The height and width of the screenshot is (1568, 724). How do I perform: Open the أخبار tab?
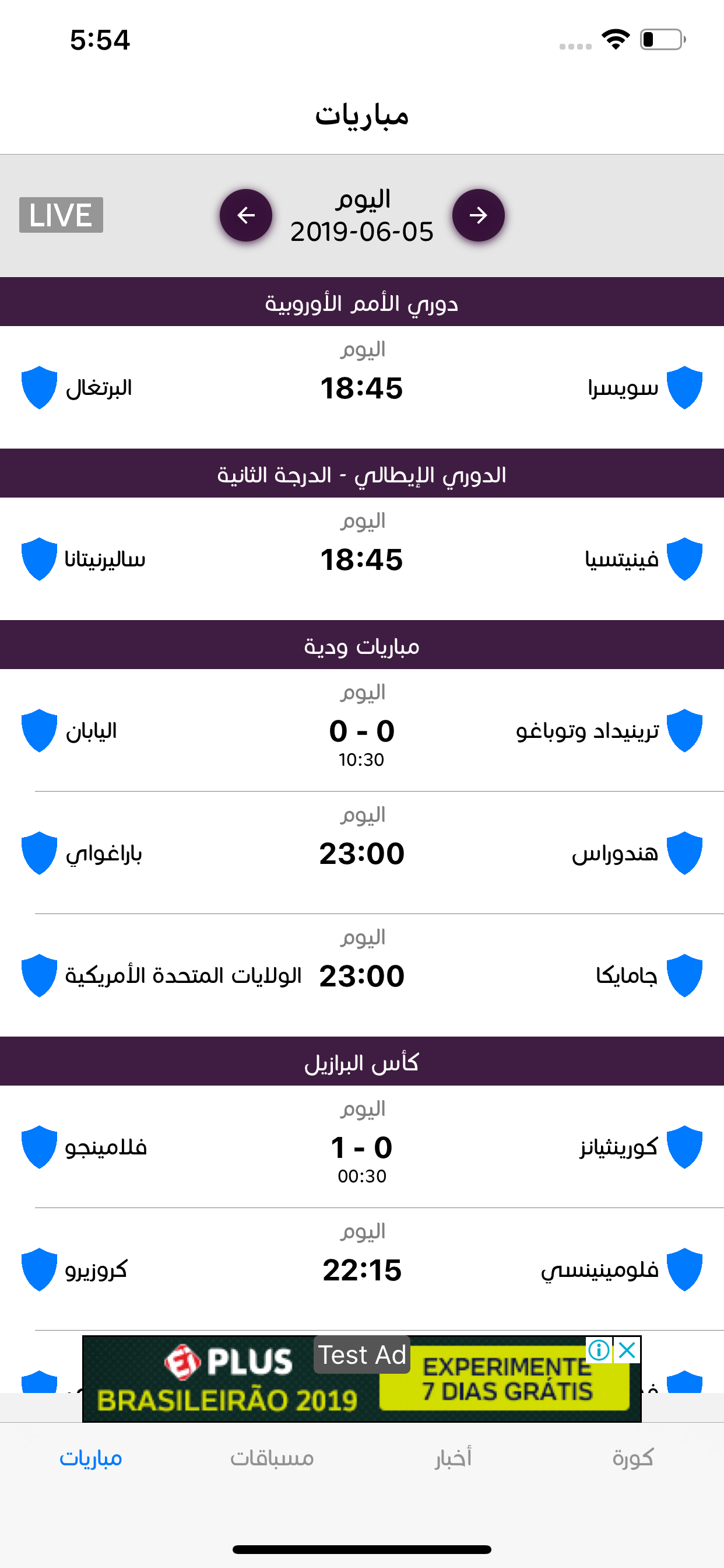click(453, 1457)
